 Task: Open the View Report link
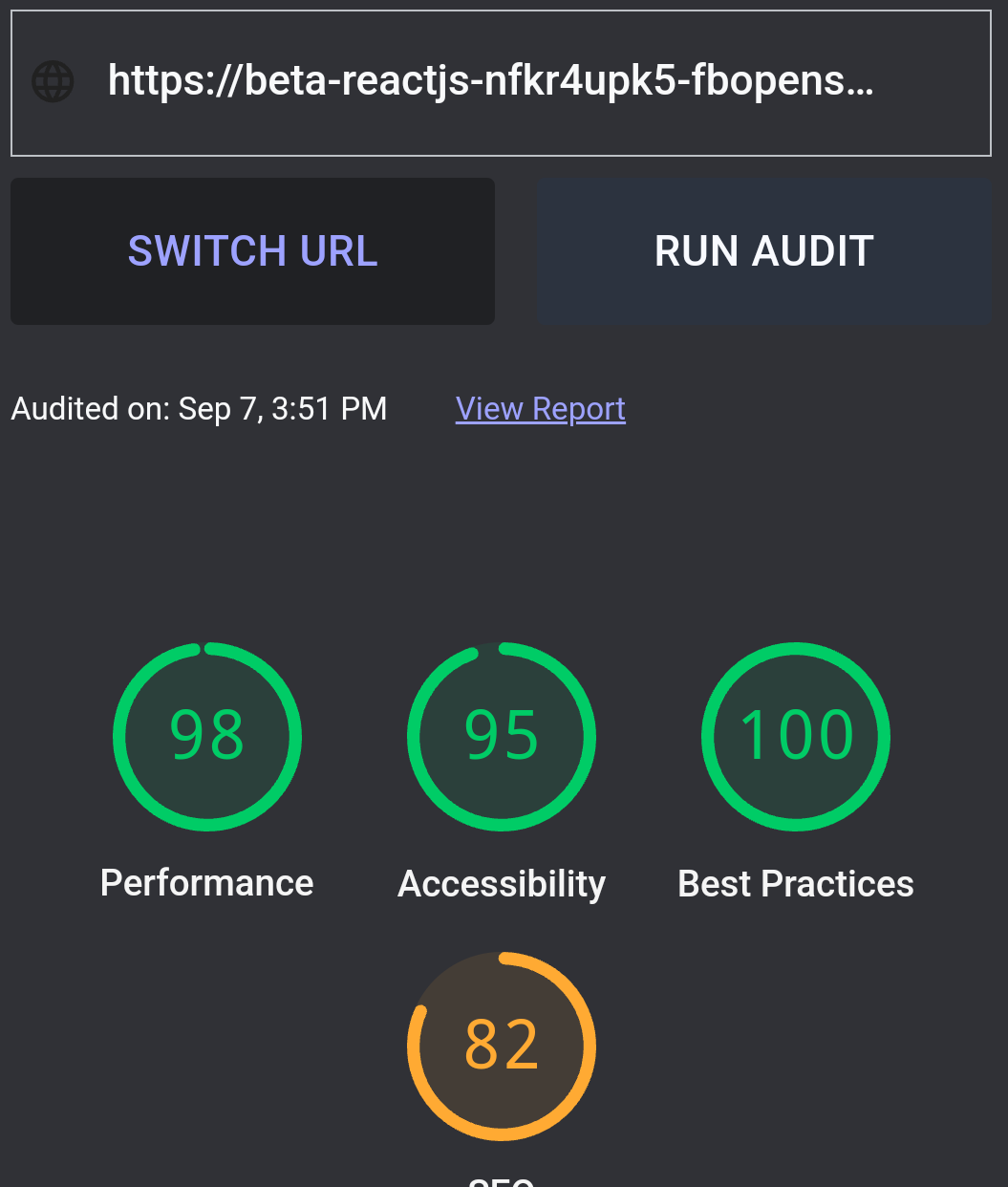point(540,408)
